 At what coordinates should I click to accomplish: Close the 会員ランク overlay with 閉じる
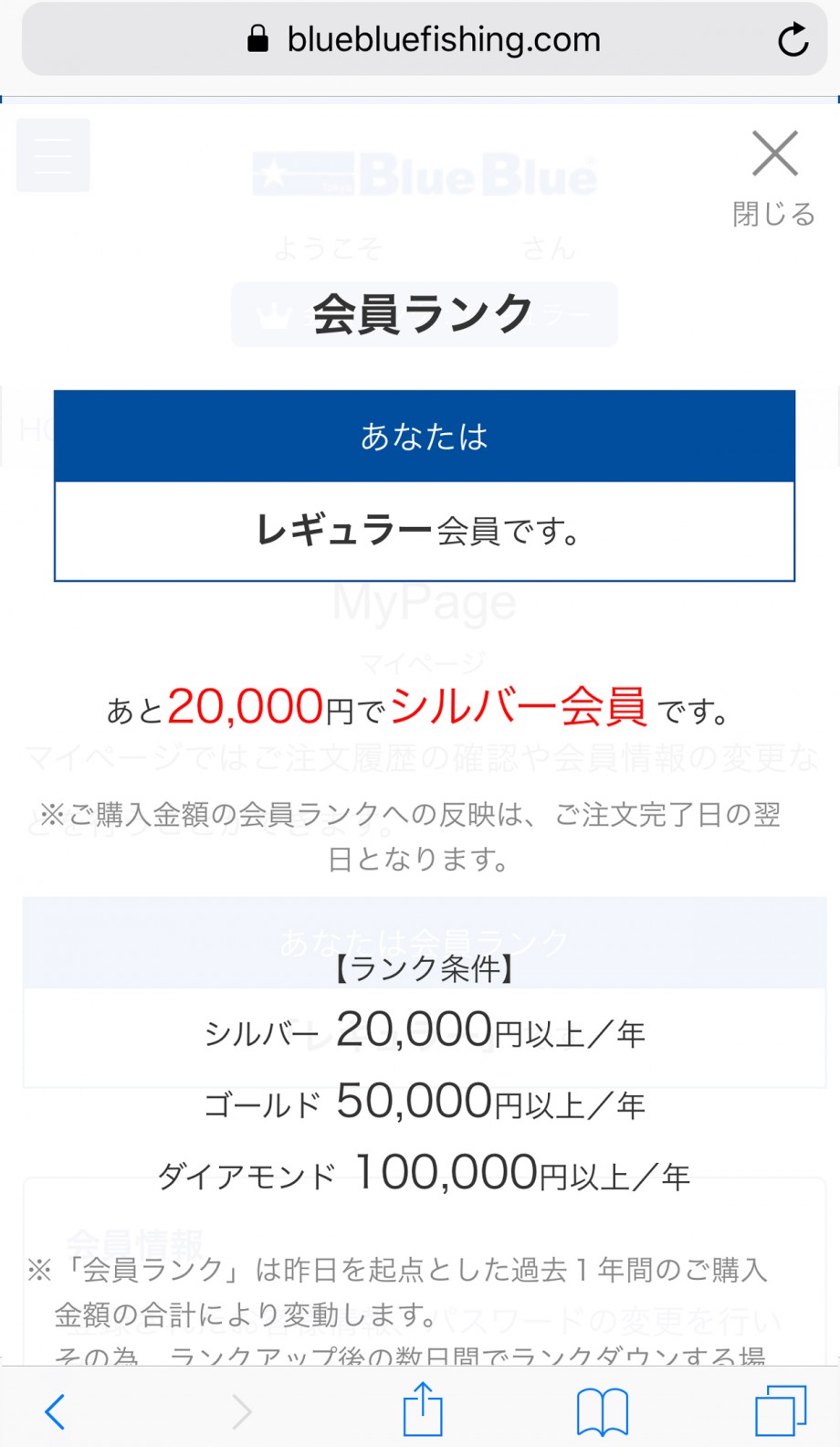click(x=774, y=177)
